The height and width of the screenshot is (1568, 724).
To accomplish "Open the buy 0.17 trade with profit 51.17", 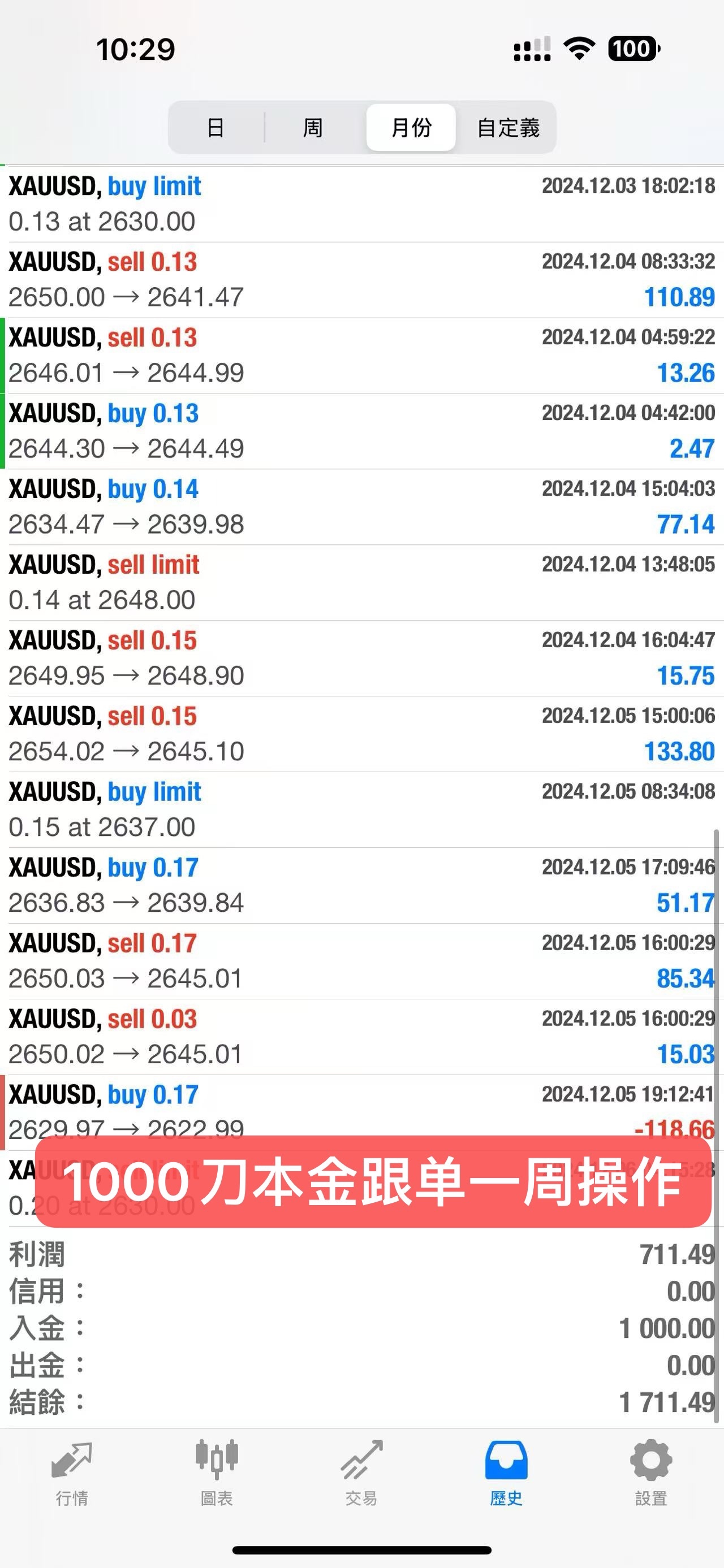I will coord(361,886).
